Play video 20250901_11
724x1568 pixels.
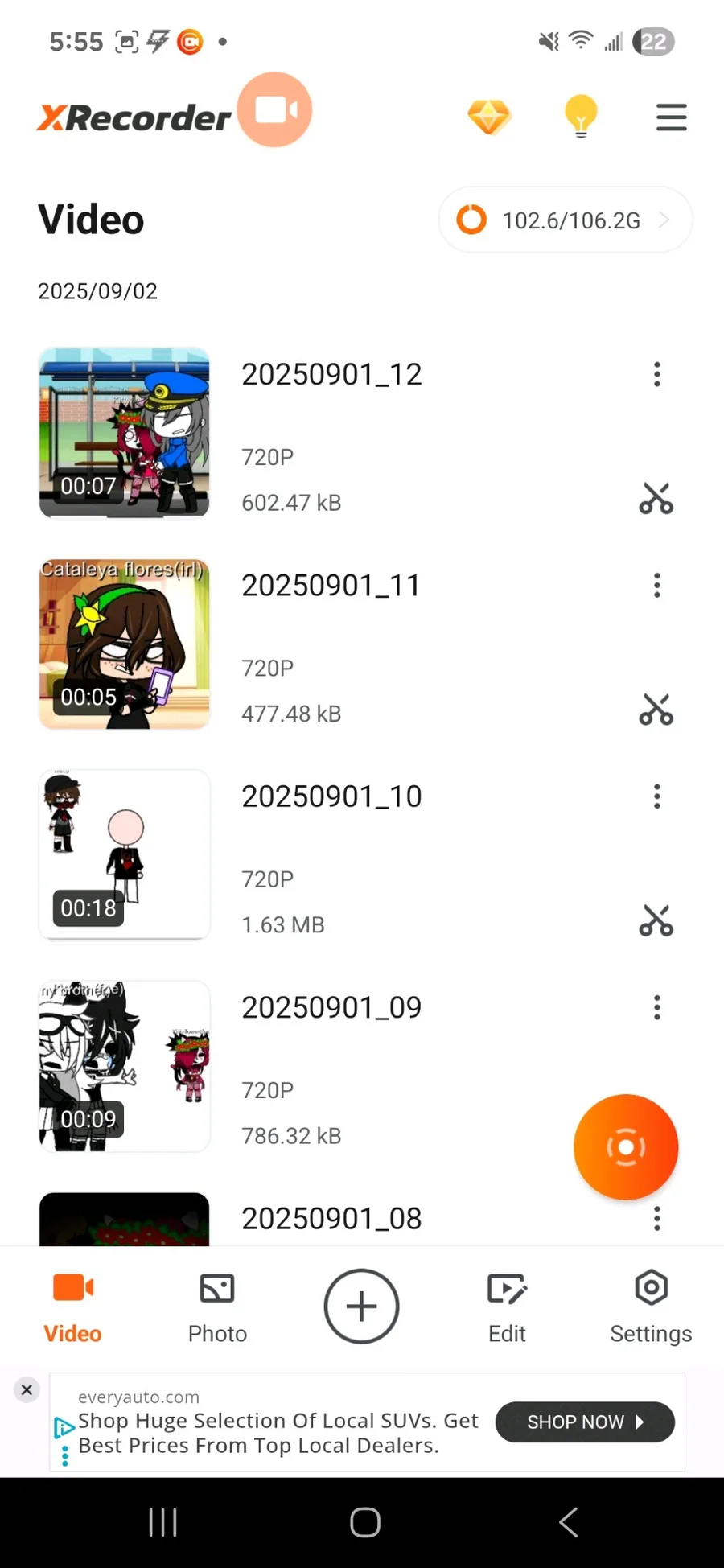pos(124,644)
